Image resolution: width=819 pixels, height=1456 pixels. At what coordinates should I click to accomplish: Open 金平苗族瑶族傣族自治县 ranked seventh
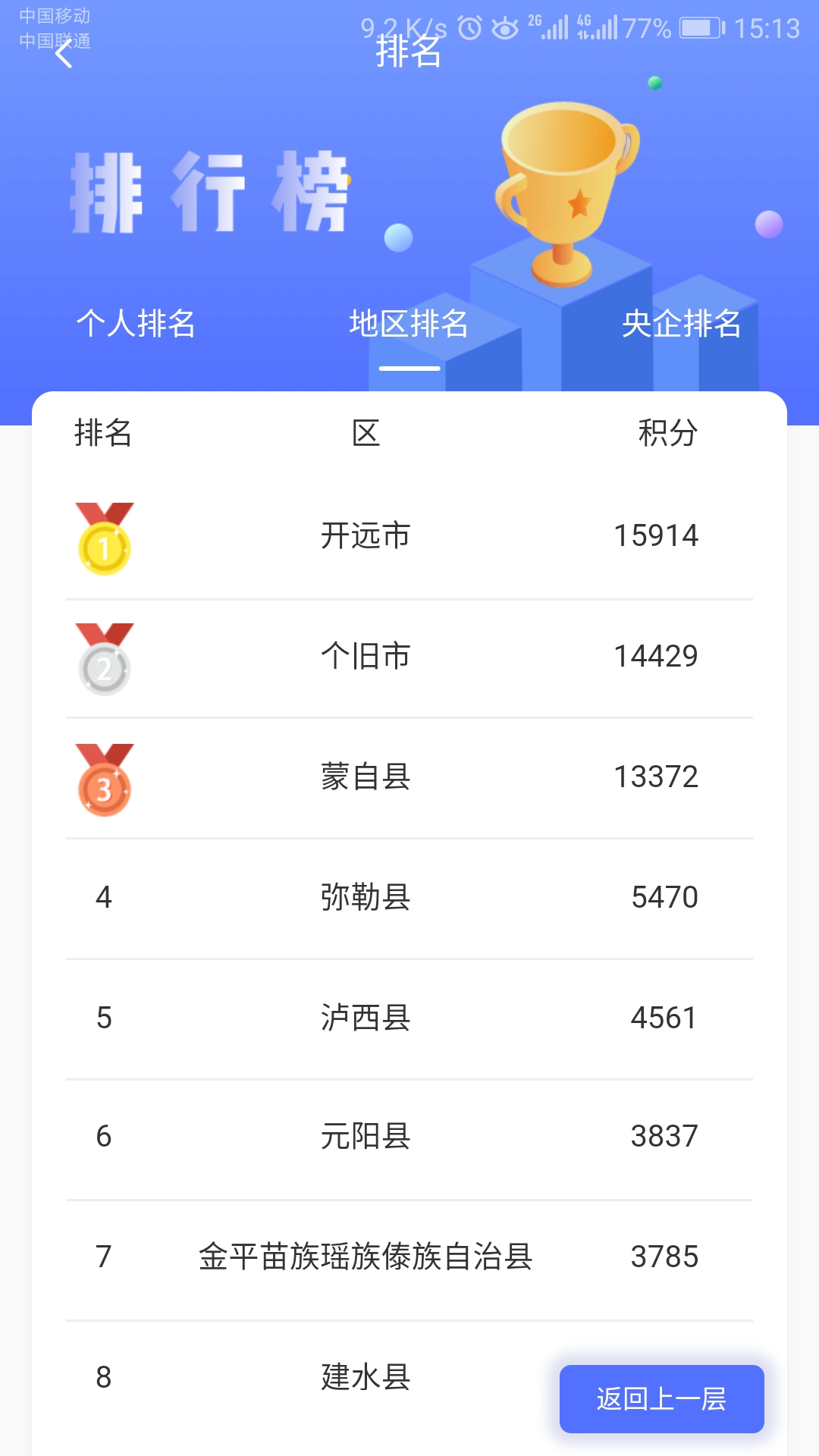coord(365,1257)
